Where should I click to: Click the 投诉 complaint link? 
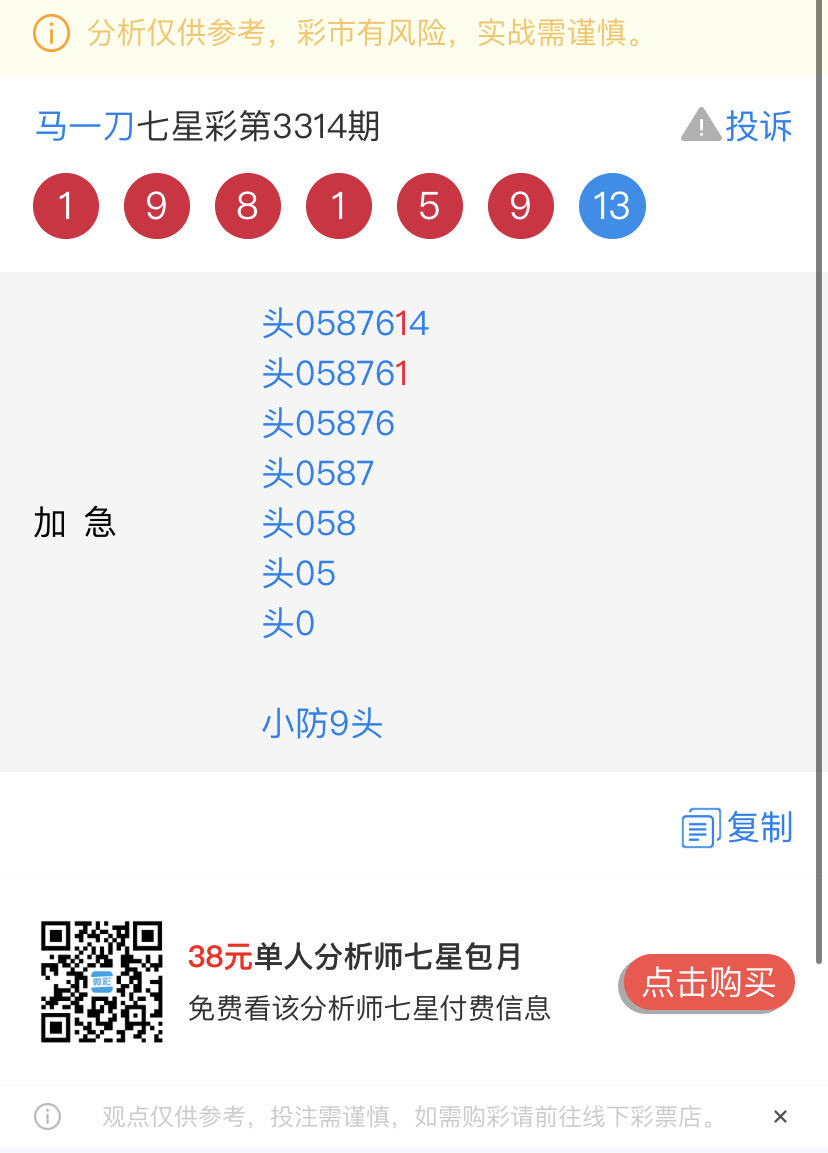coord(760,126)
